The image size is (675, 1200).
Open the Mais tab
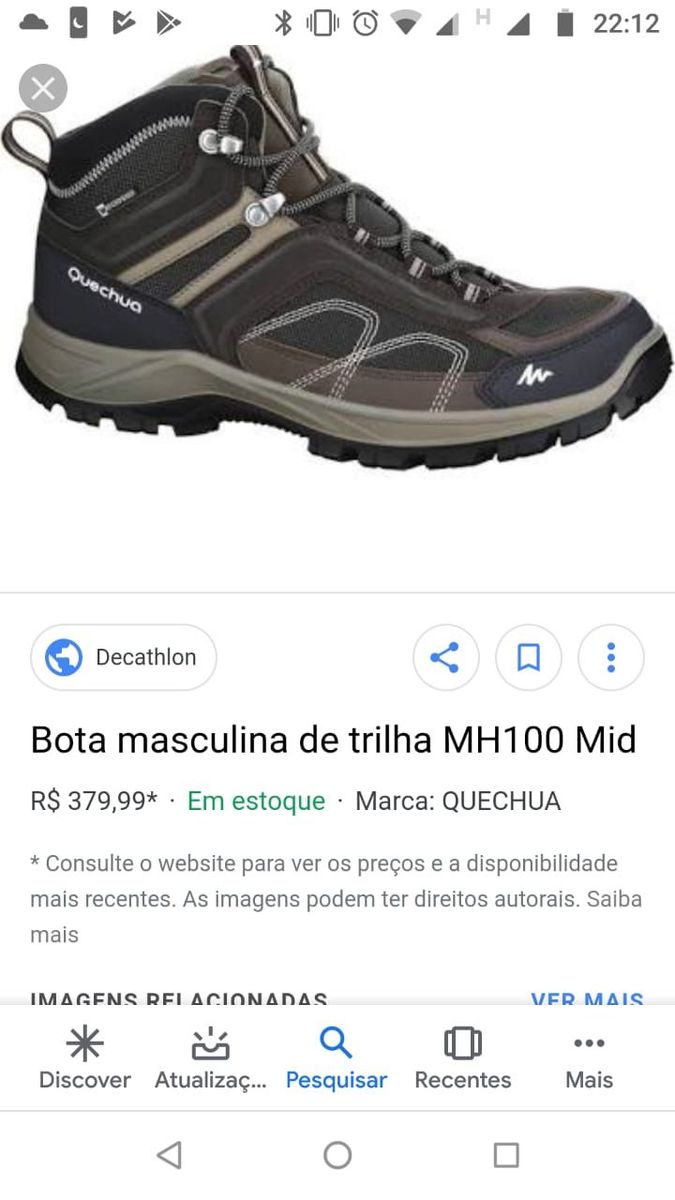coord(589,1058)
